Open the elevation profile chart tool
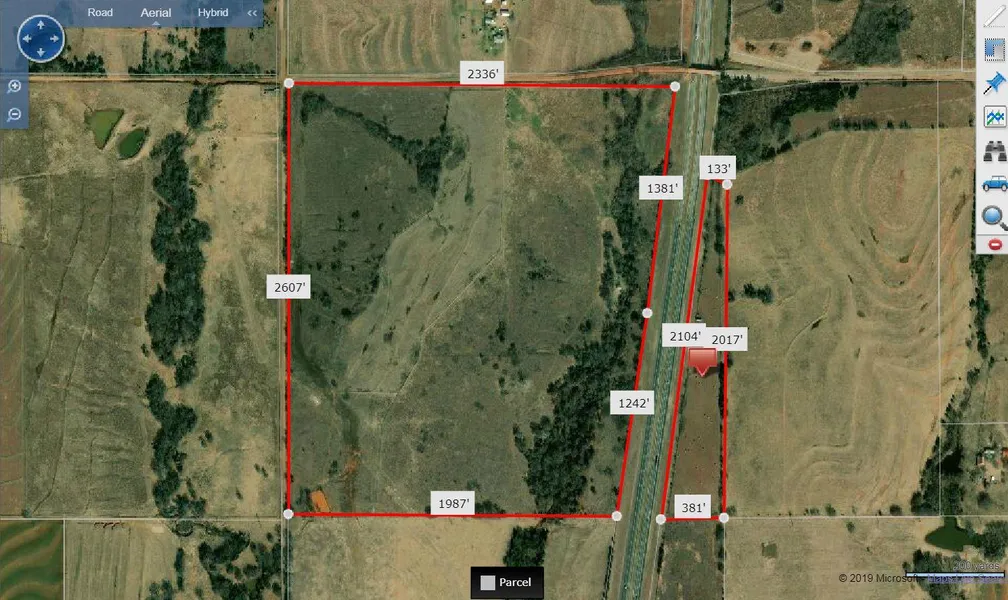Viewport: 1008px width, 600px height. 993,116
